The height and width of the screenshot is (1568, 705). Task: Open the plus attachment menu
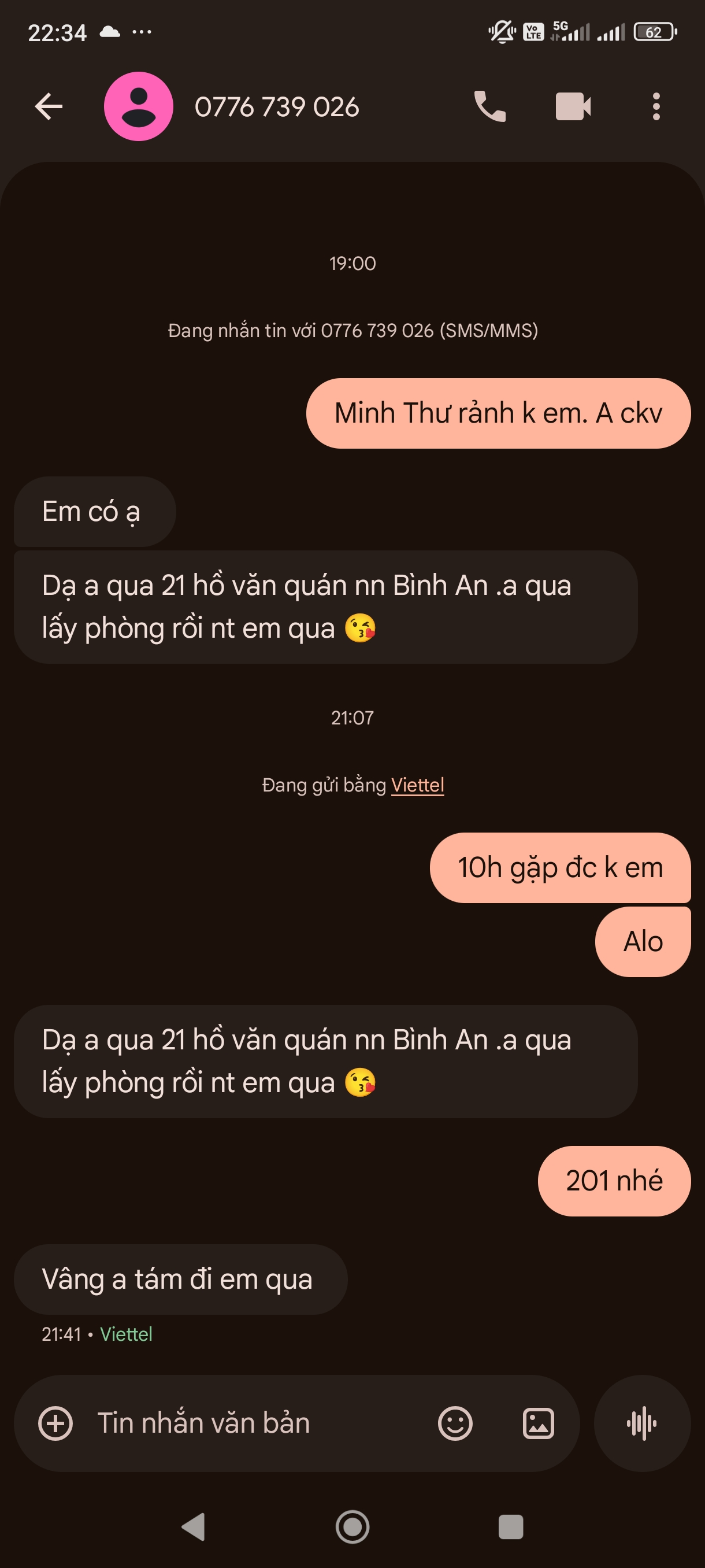point(55,1423)
